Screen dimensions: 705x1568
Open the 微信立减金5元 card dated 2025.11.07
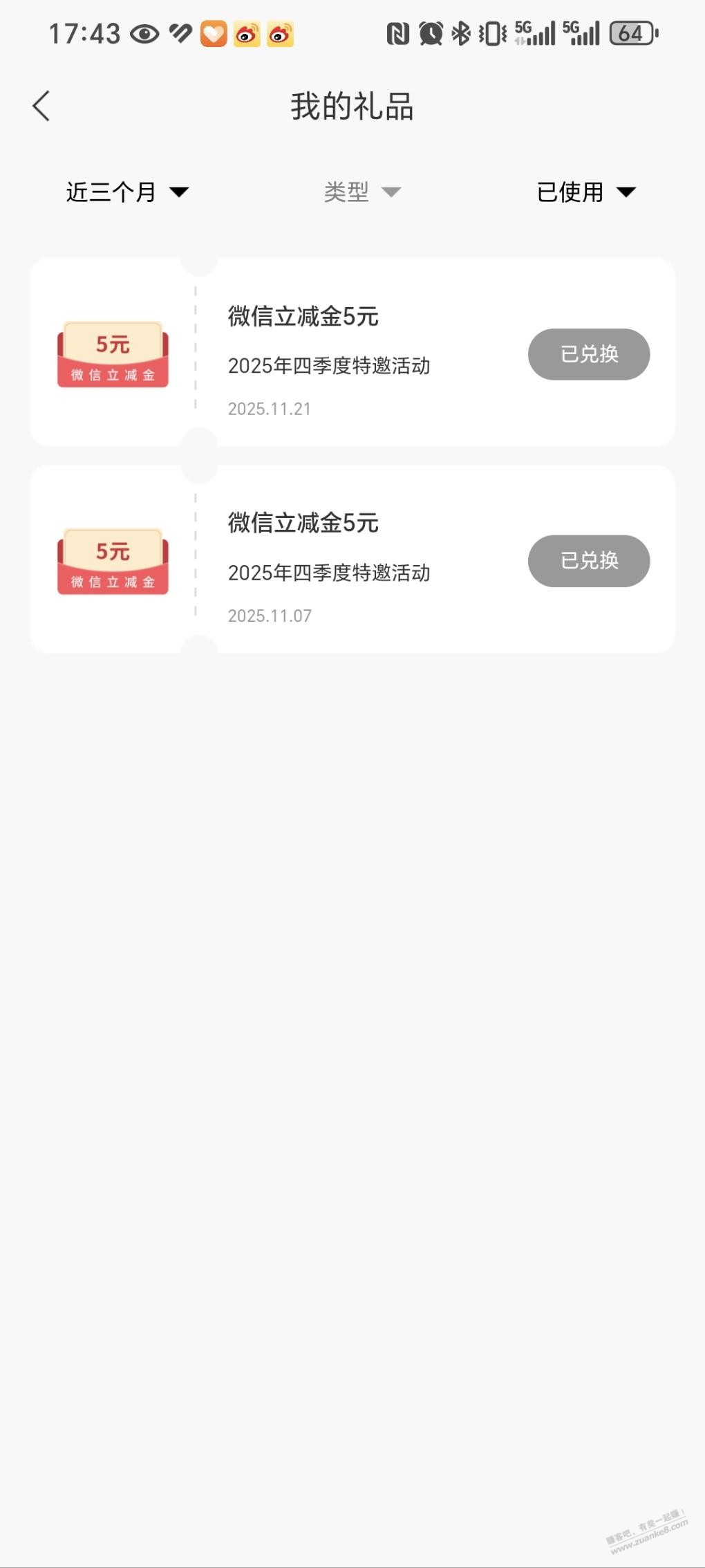[328, 560]
